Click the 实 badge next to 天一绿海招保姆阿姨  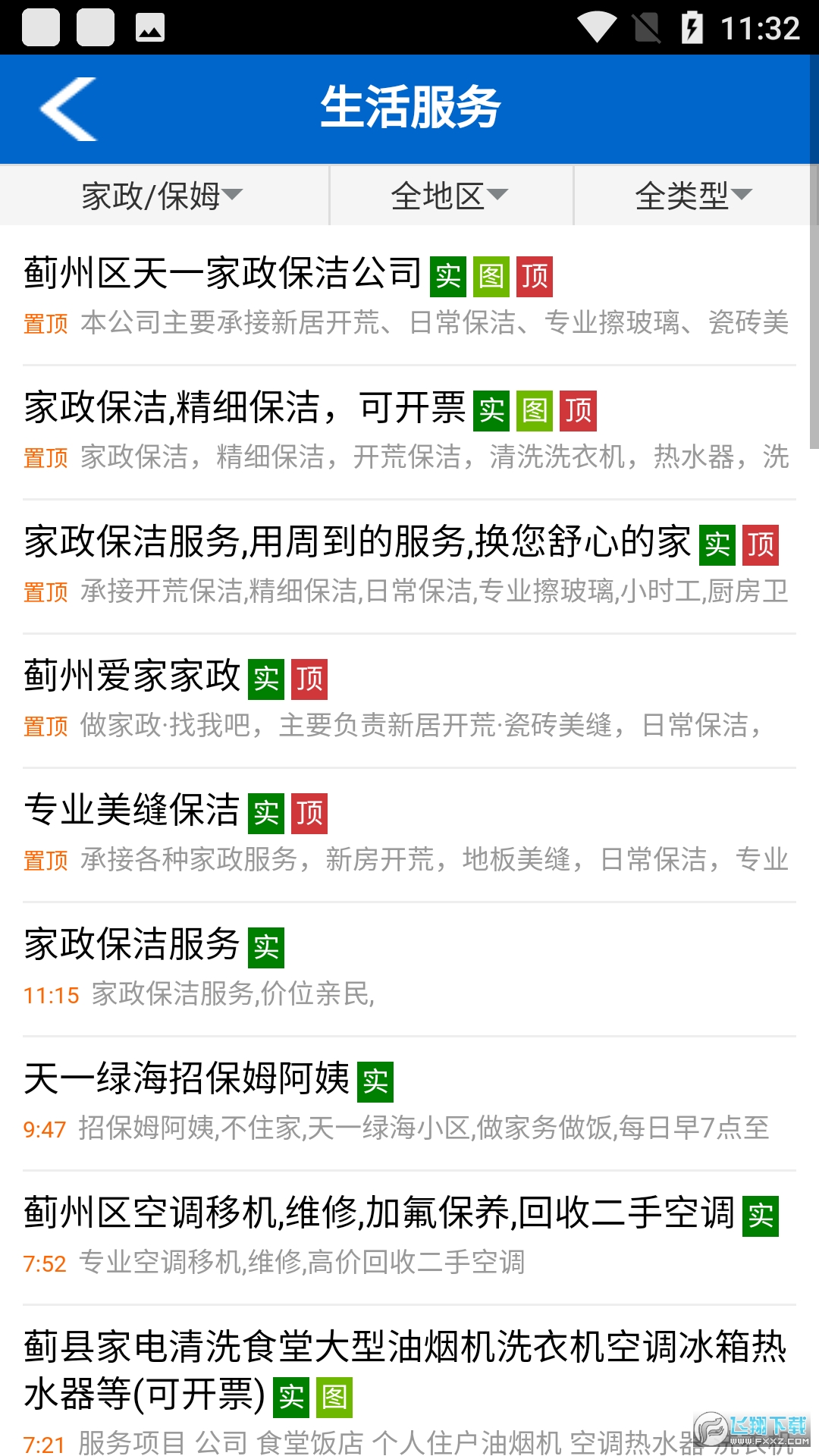click(x=377, y=1083)
